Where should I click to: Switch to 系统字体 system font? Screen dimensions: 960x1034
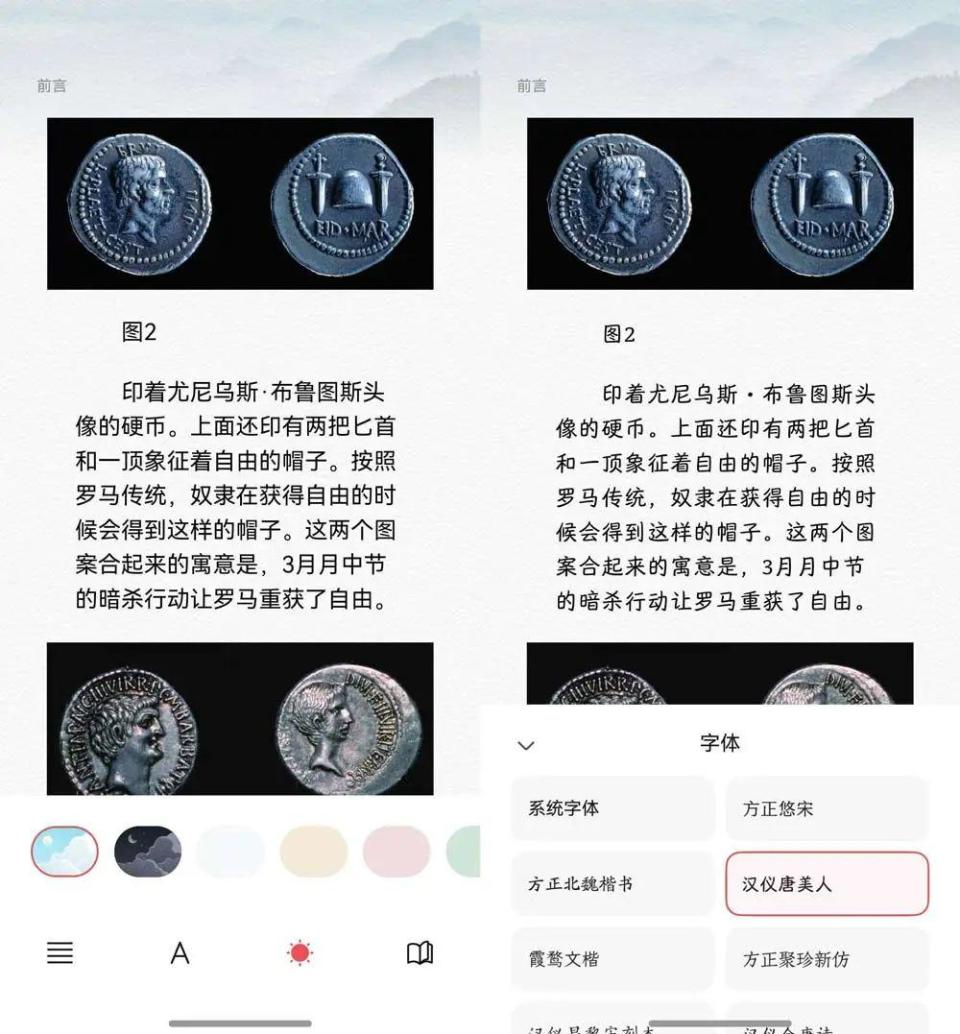pos(613,808)
